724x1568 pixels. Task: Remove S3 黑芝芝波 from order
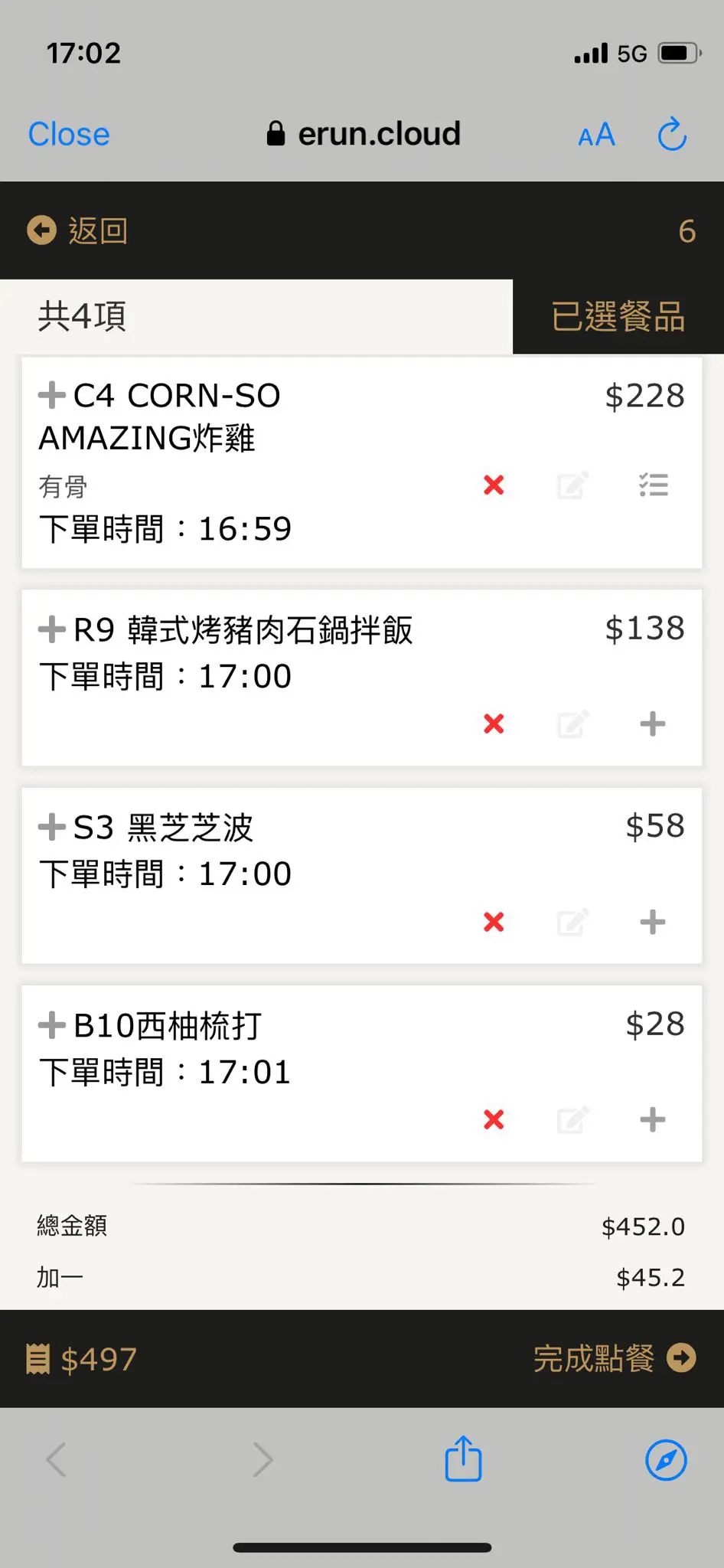(494, 922)
